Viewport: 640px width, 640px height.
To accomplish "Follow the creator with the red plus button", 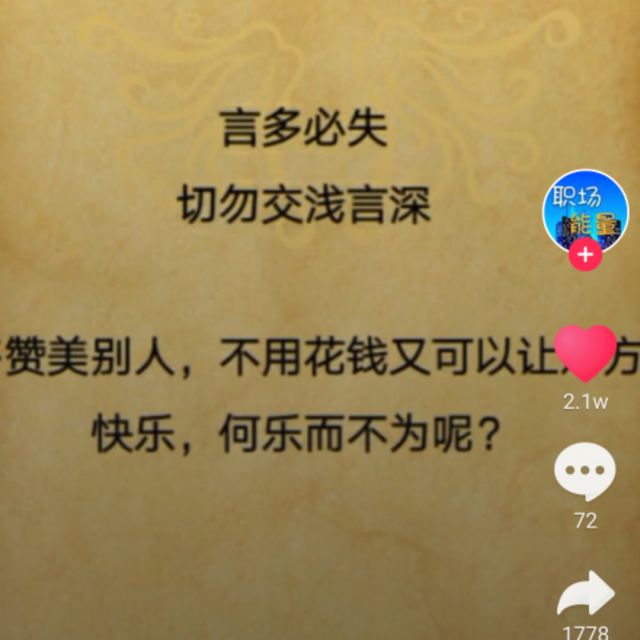I will [585, 255].
